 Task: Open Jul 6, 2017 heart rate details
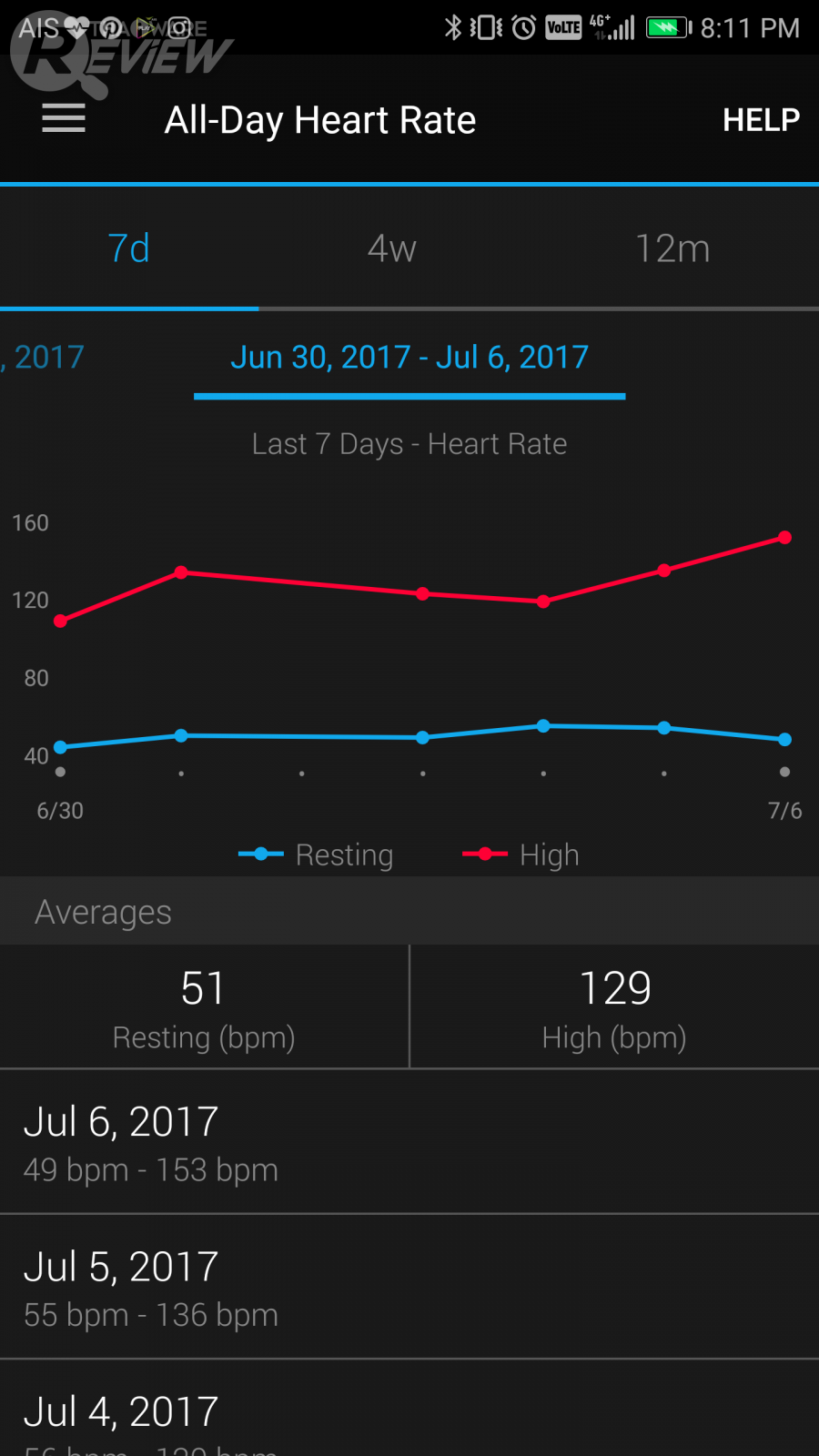(409, 1142)
